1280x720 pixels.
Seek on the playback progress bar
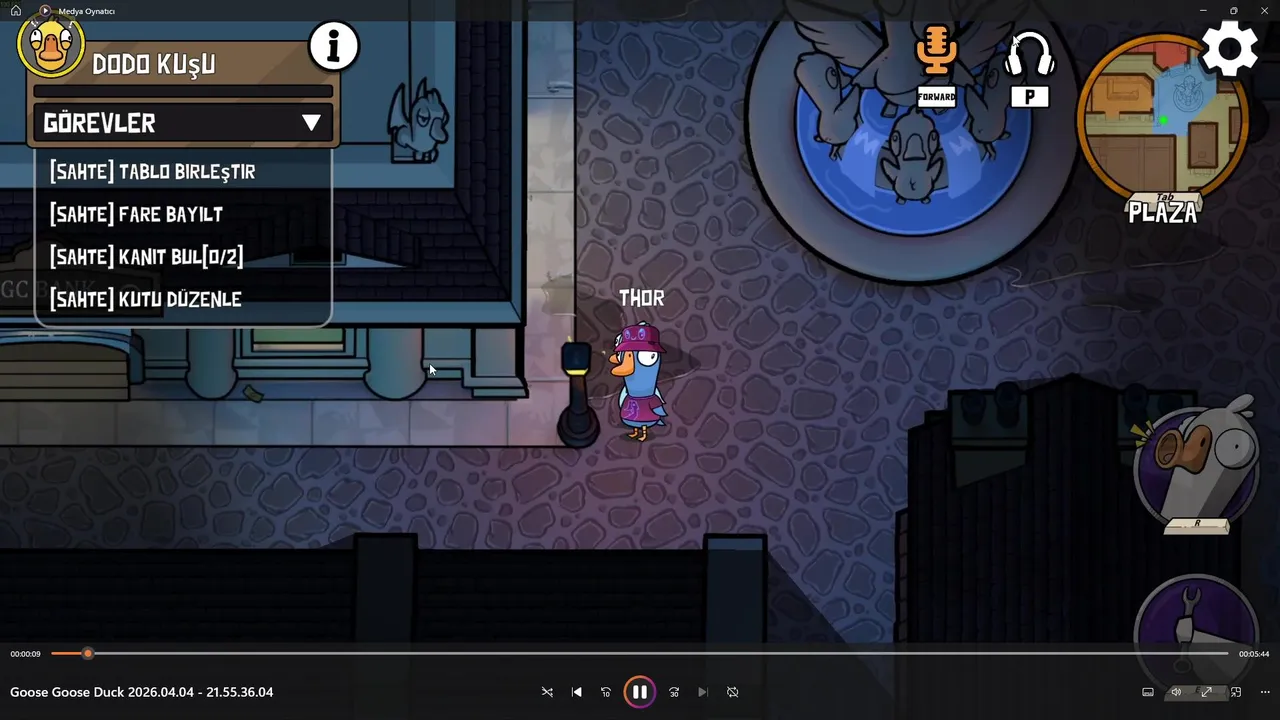pos(640,654)
